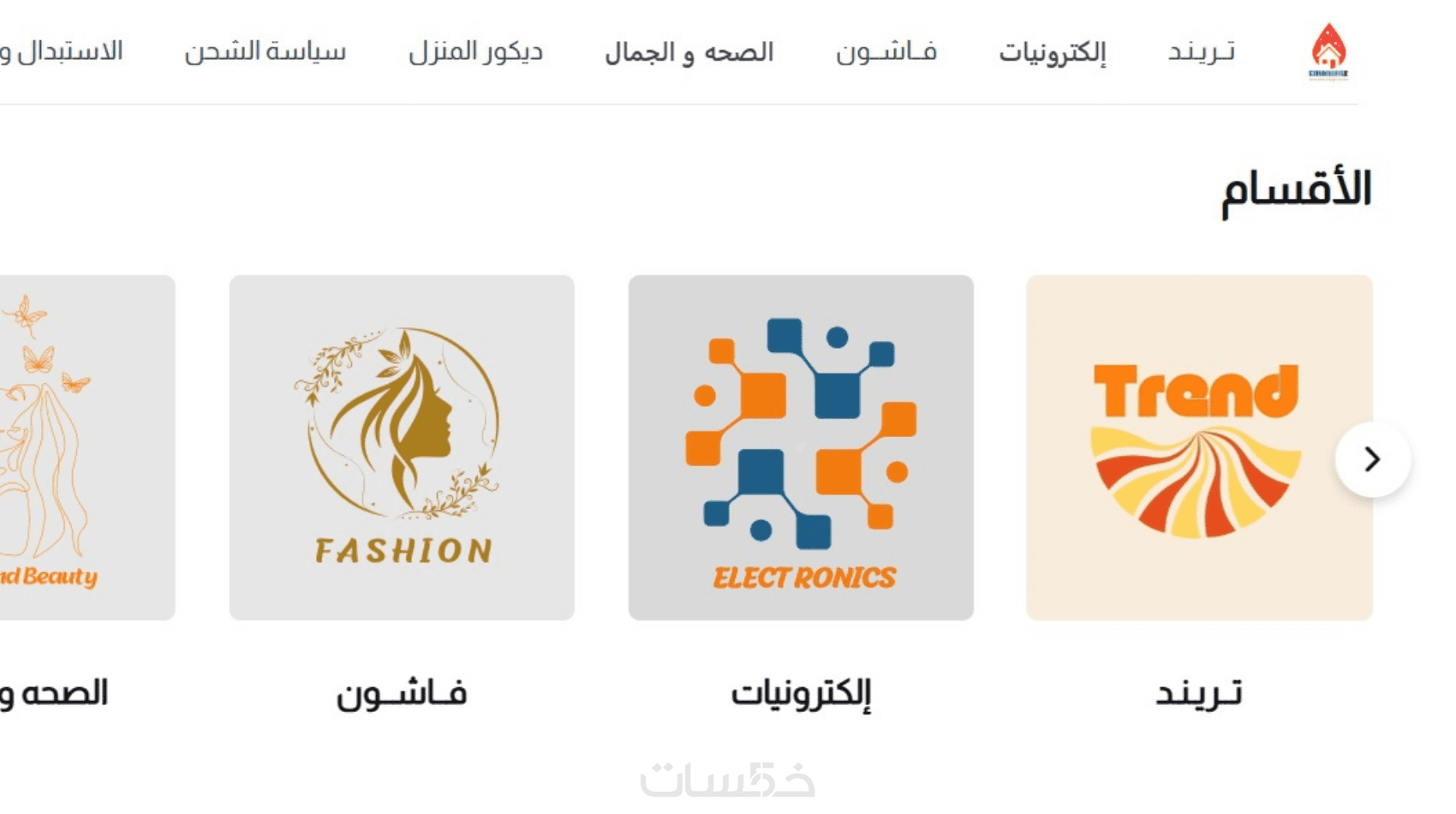View سياسة الشحن page
The width and height of the screenshot is (1456, 814).
click(x=265, y=51)
